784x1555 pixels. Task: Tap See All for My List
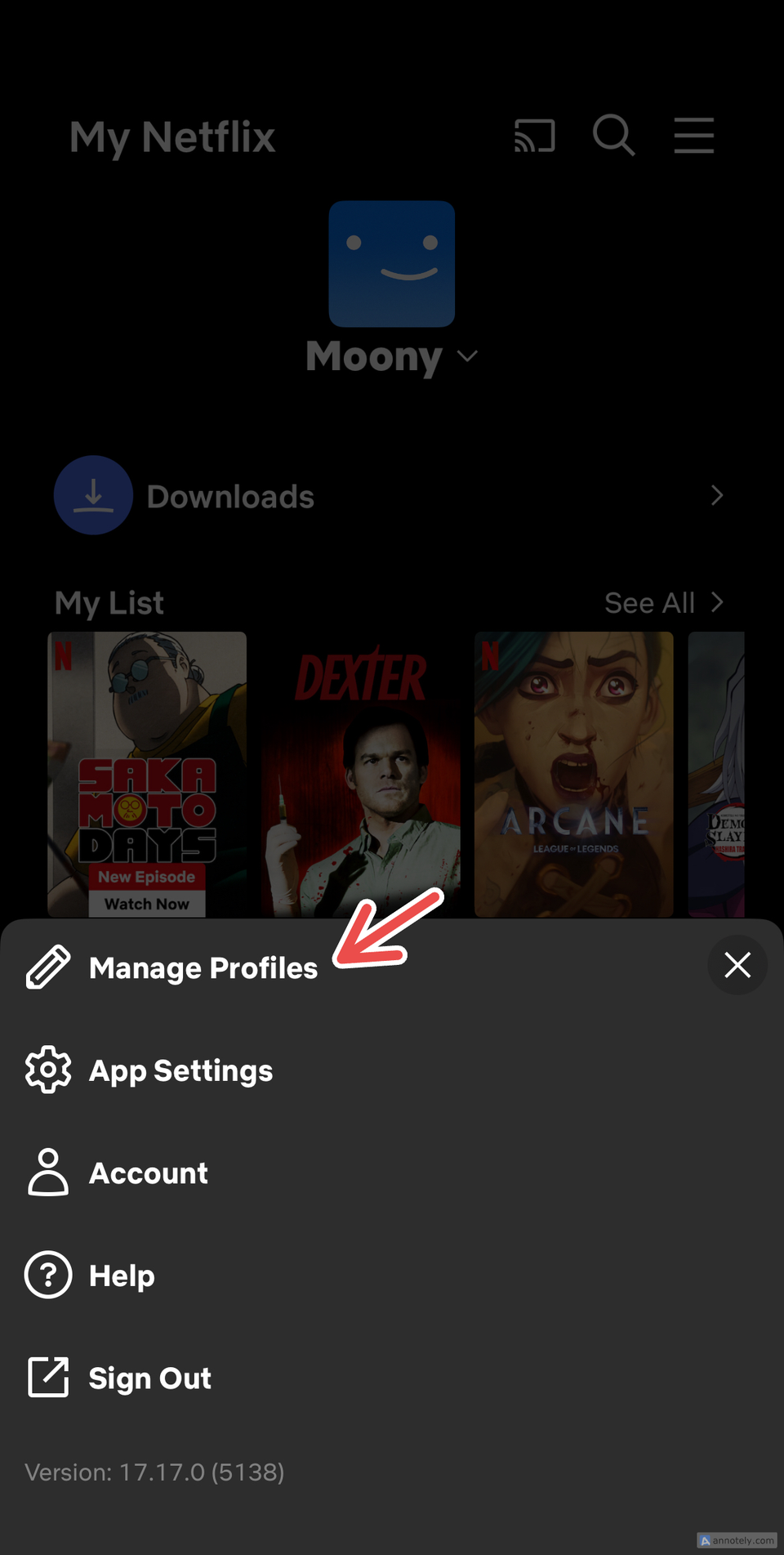(x=649, y=602)
